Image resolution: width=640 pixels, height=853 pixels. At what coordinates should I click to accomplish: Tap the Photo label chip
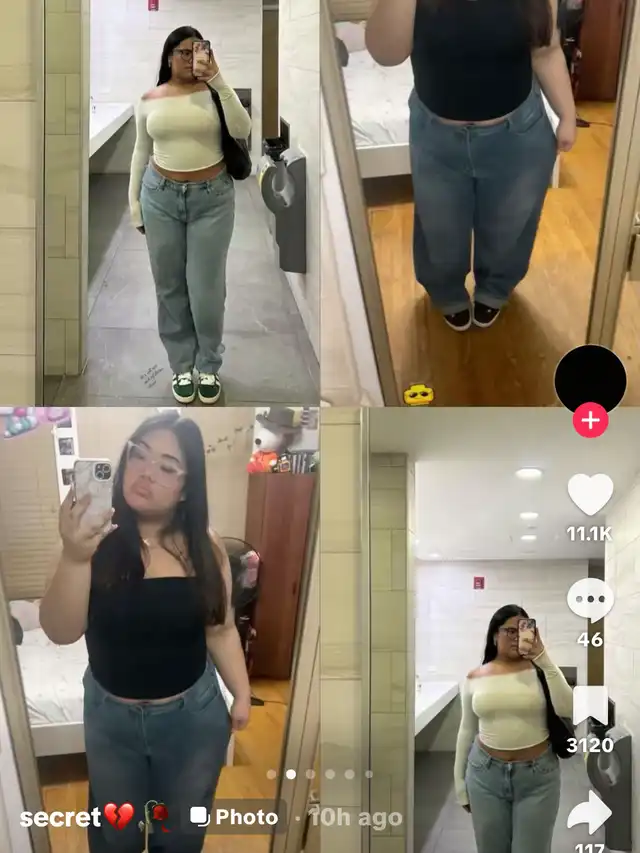pyautogui.click(x=235, y=817)
